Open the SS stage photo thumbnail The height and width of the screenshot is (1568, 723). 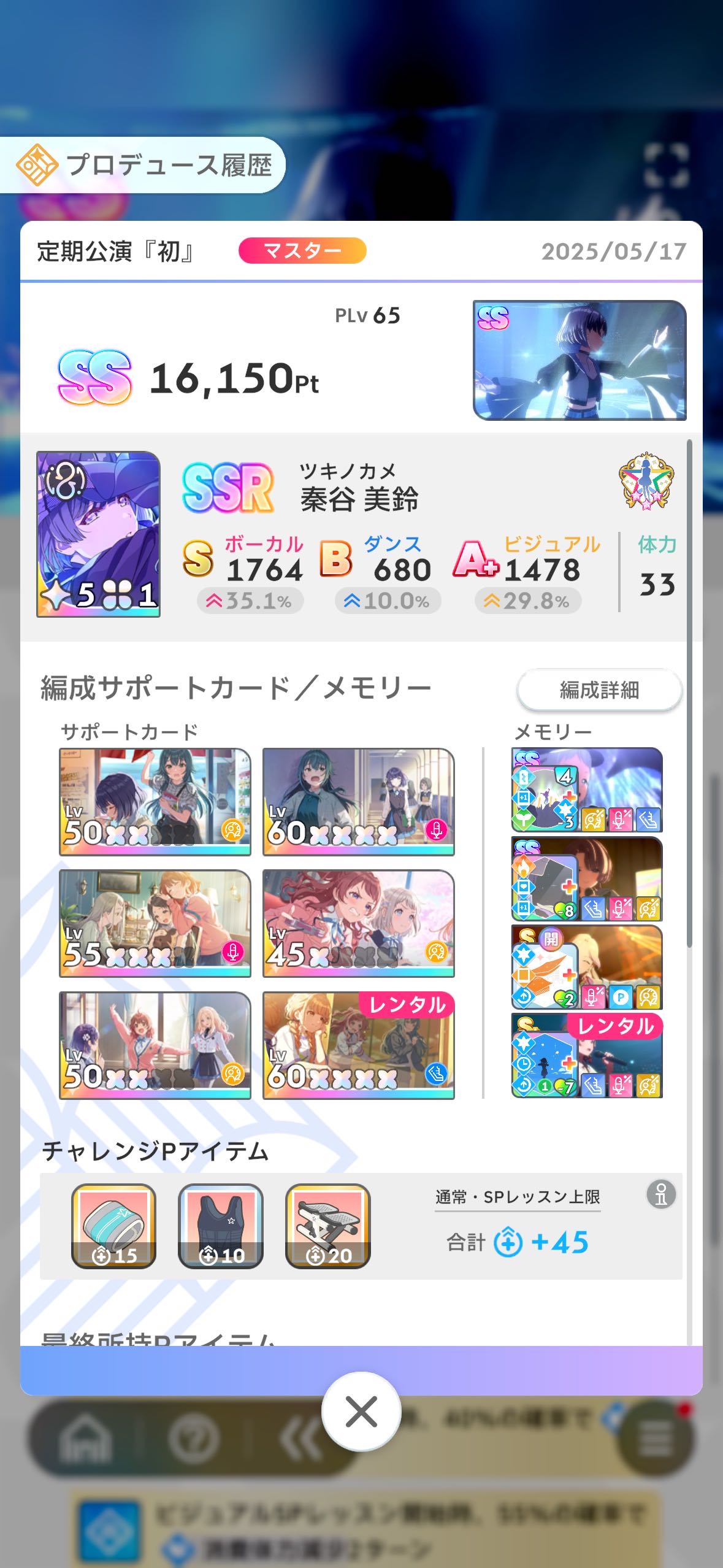click(580, 360)
